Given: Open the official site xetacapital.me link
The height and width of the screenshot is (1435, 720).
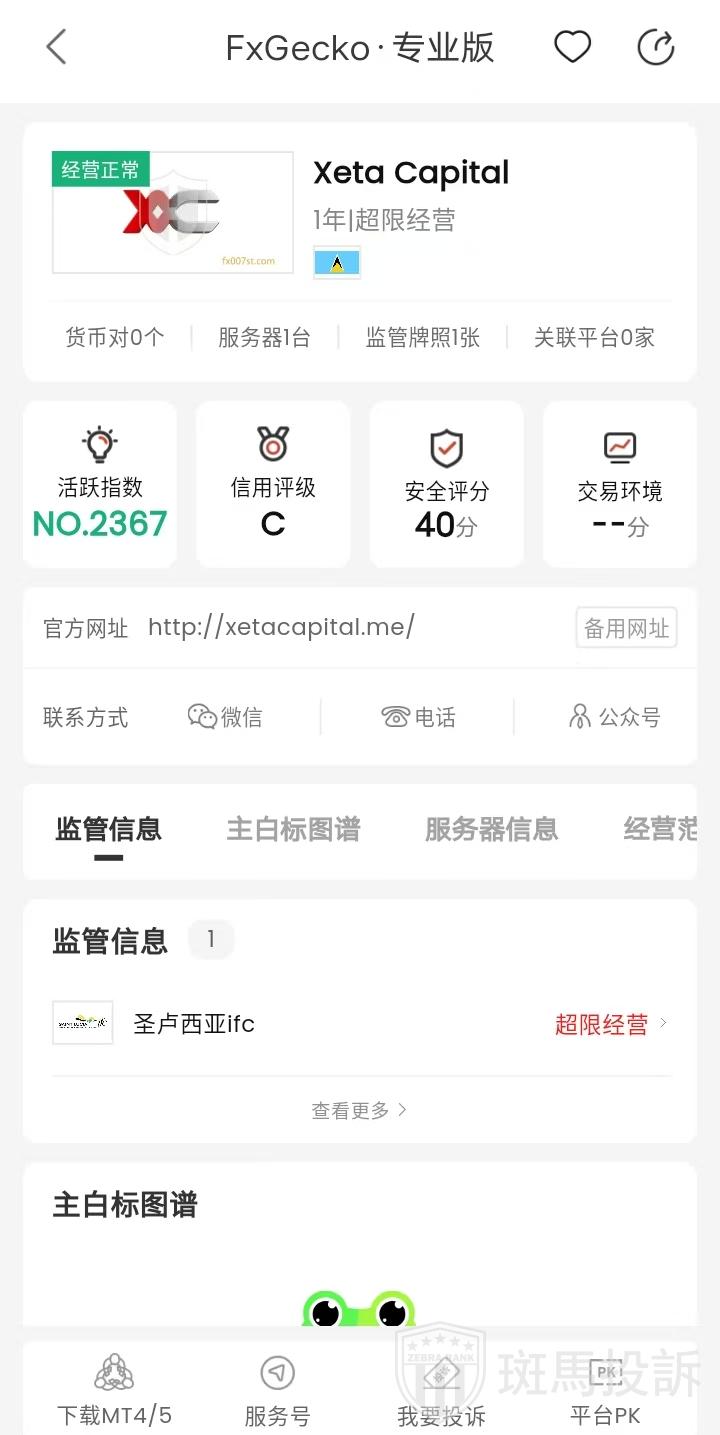Looking at the screenshot, I should (281, 627).
